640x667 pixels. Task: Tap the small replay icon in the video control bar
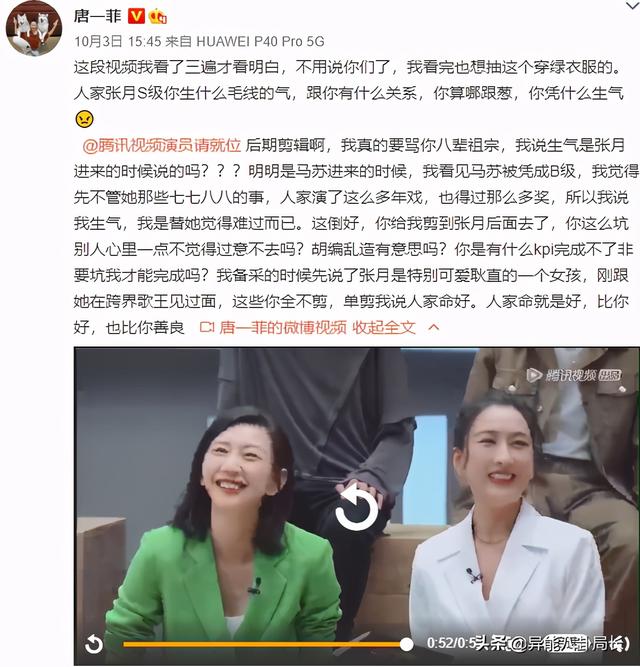94,644
